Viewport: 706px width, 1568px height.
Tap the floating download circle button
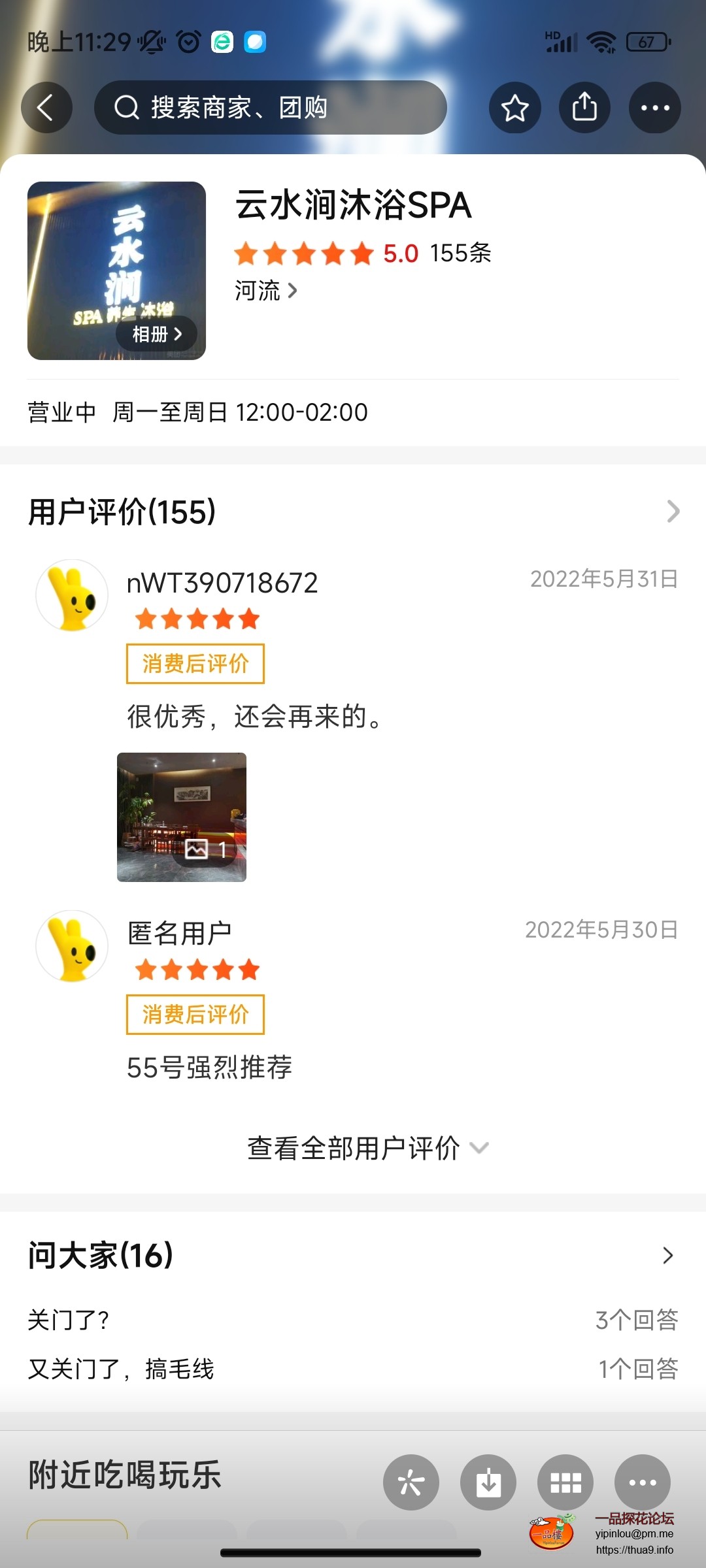point(488,1482)
